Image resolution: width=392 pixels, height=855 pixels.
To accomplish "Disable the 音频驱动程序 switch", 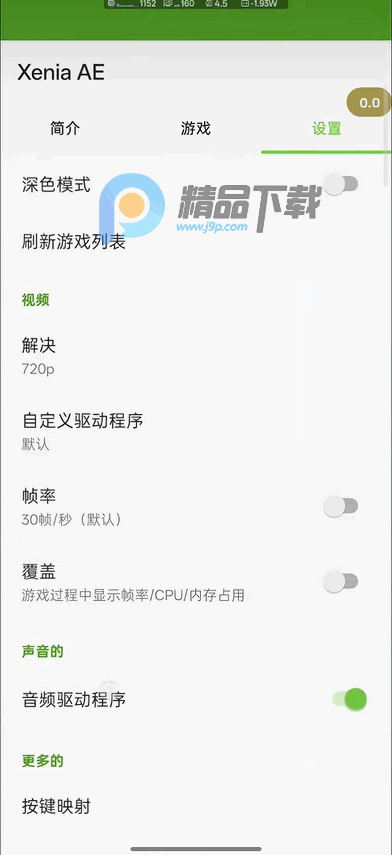I will [349, 699].
